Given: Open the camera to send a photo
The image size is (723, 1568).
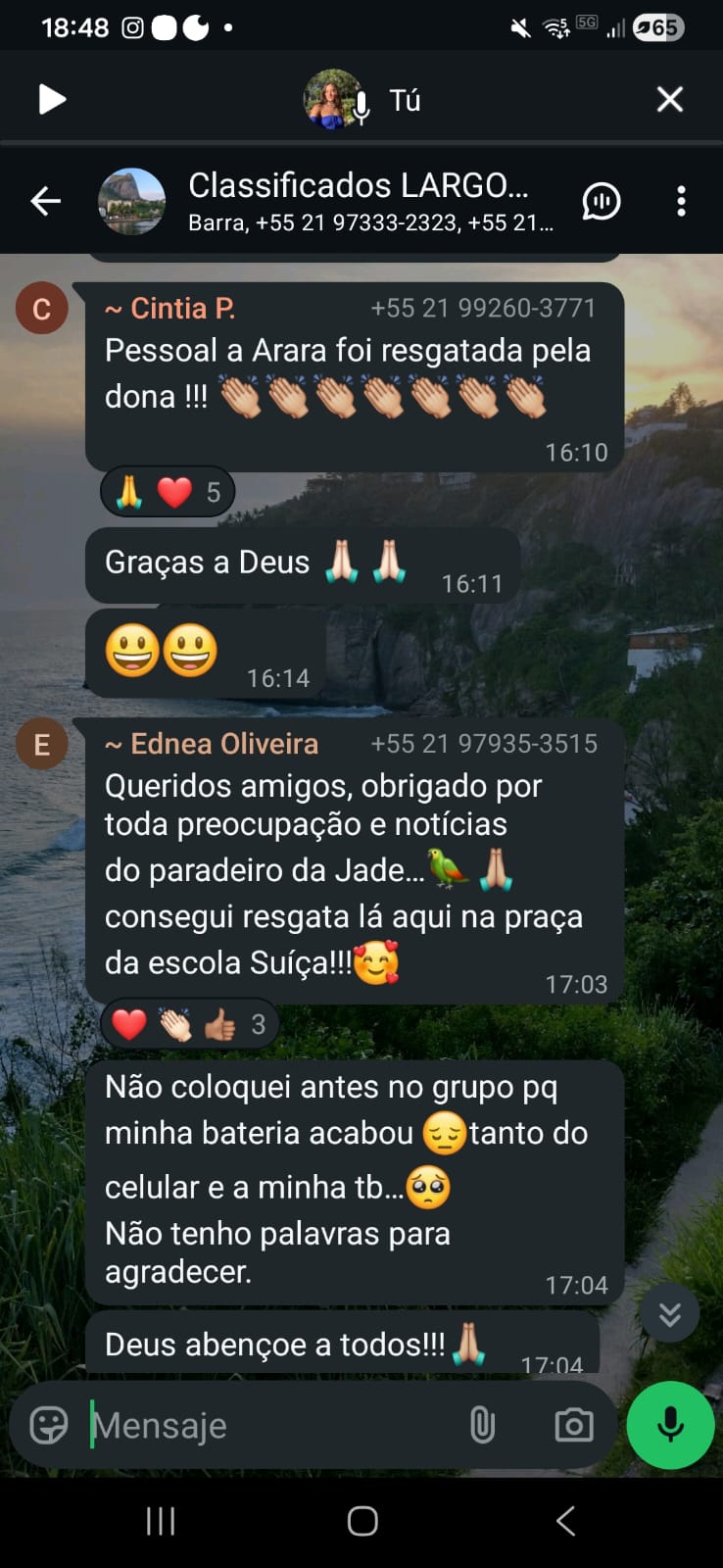Looking at the screenshot, I should [574, 1425].
